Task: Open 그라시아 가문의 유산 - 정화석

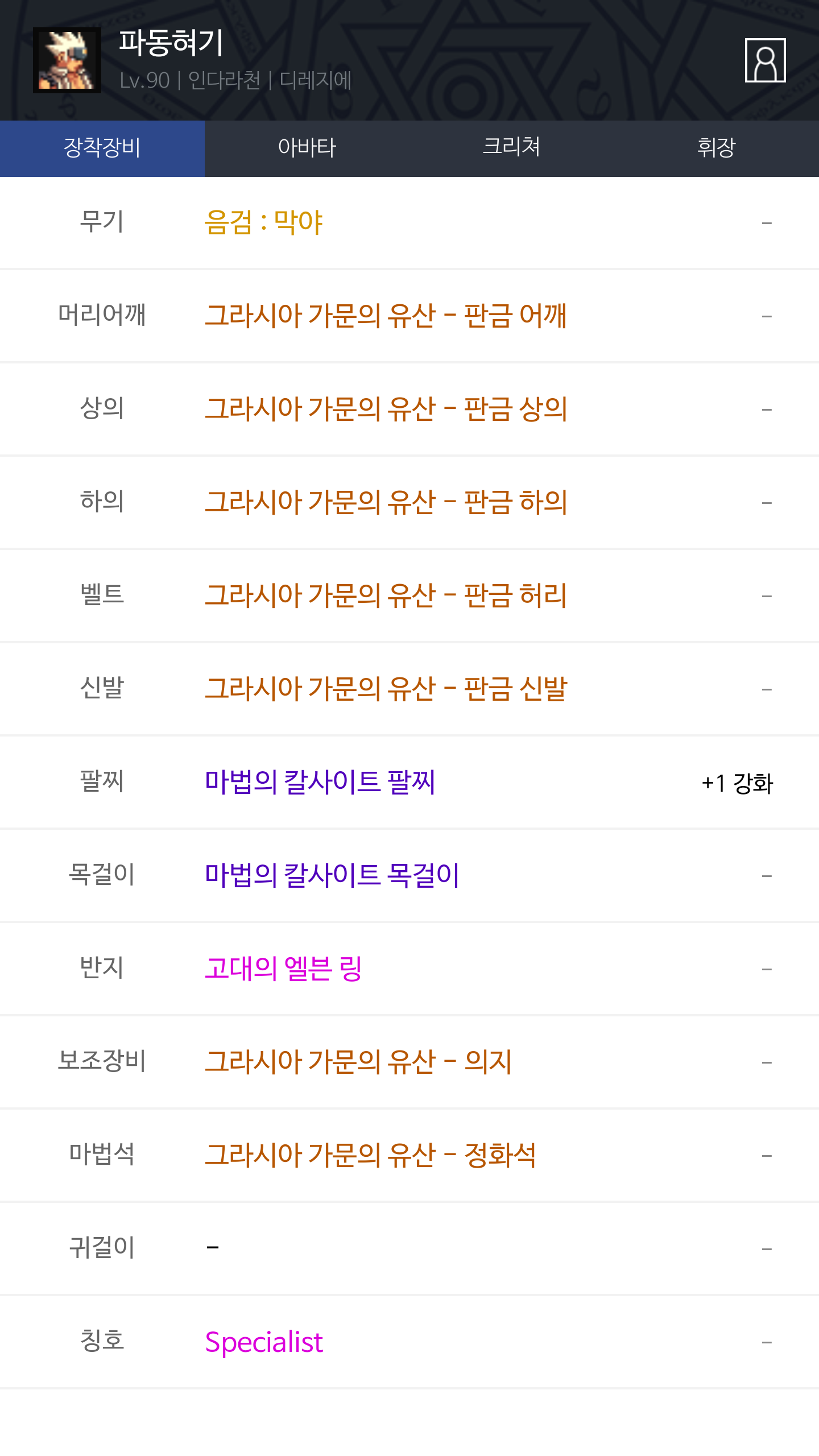Action: tap(370, 1155)
